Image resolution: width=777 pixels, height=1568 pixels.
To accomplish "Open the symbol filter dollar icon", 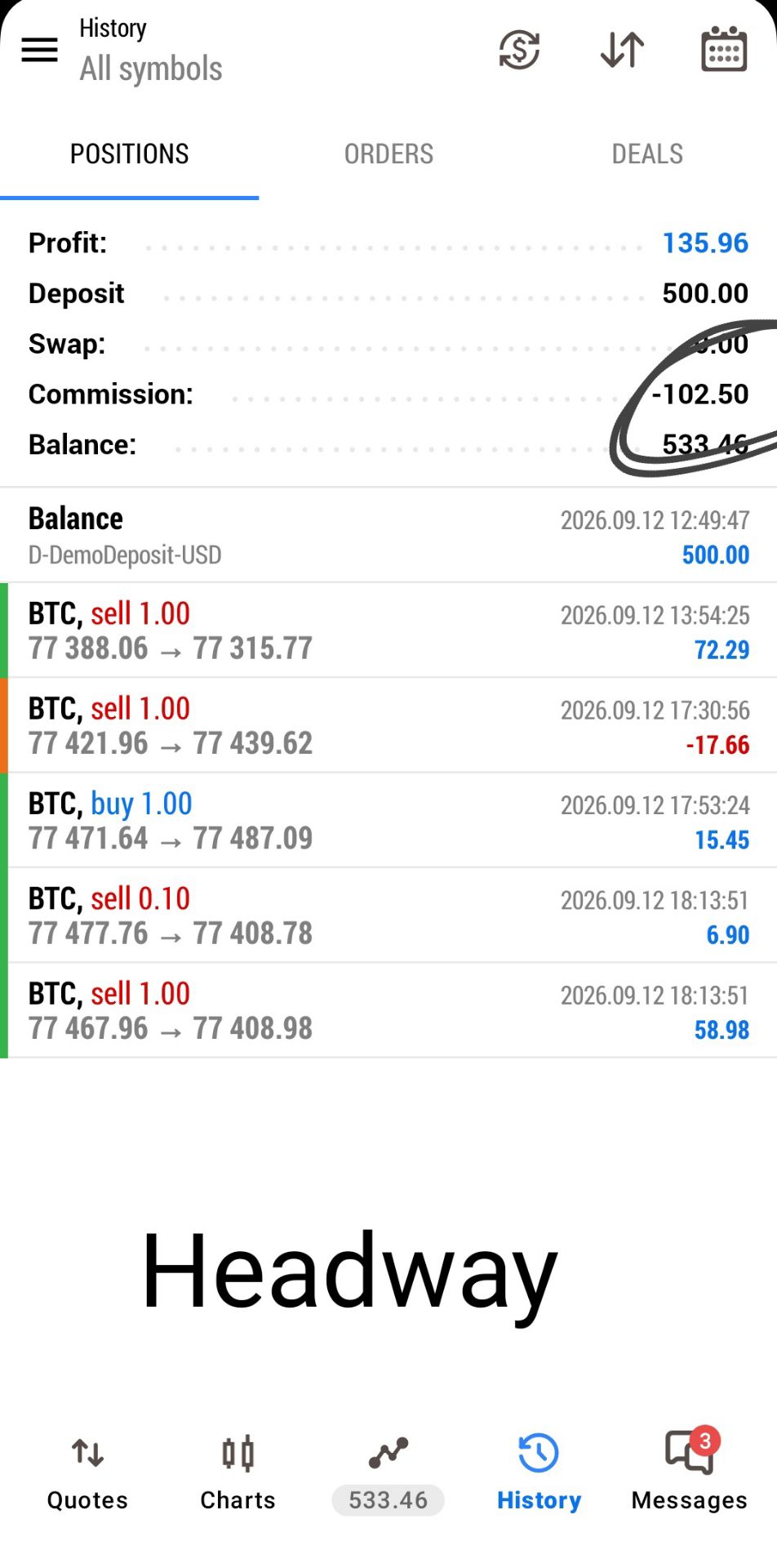I will [519, 50].
